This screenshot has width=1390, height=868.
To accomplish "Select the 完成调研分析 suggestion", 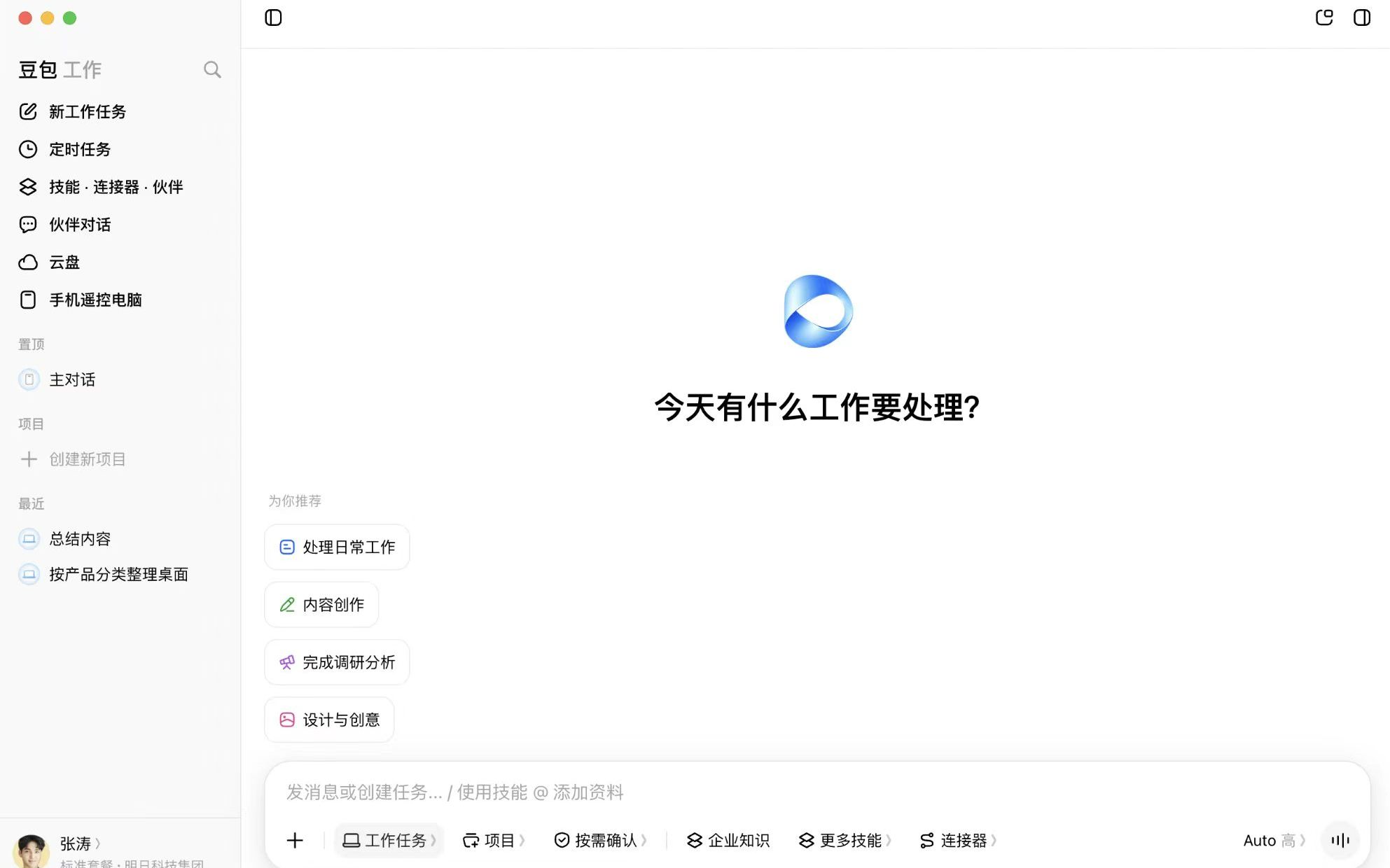I will tap(337, 662).
